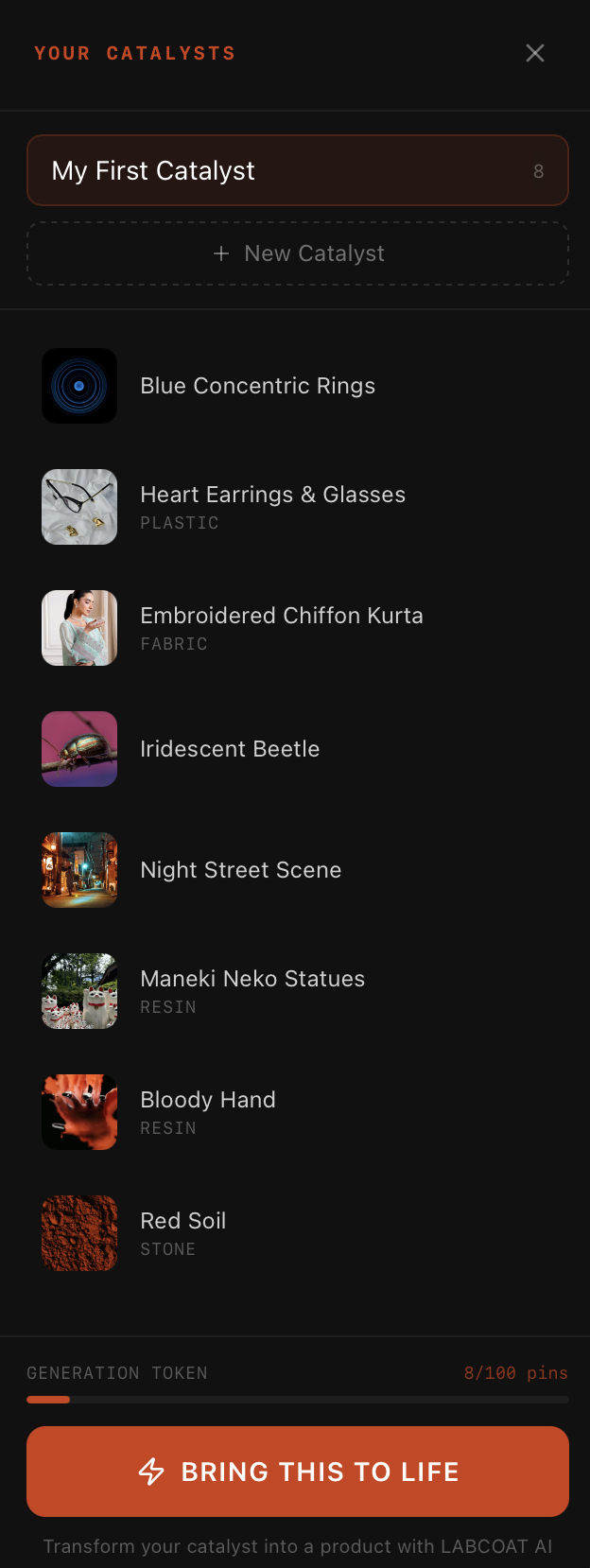Select My First Catalyst
This screenshot has width=590, height=1568.
pos(297,170)
